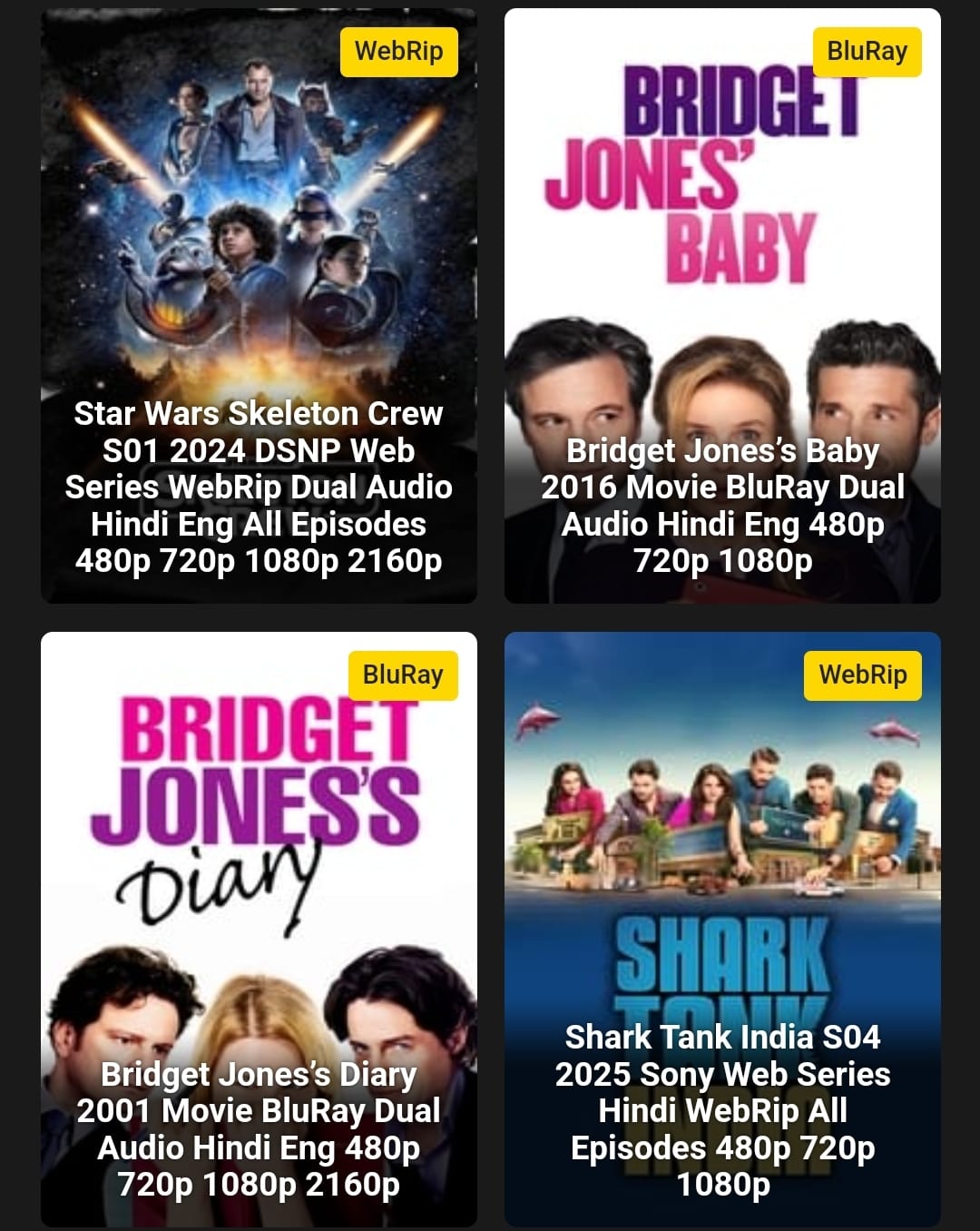Open the Bridget Jones's Diary 2001 movie card
The image size is (980, 1231).
coord(259,928)
